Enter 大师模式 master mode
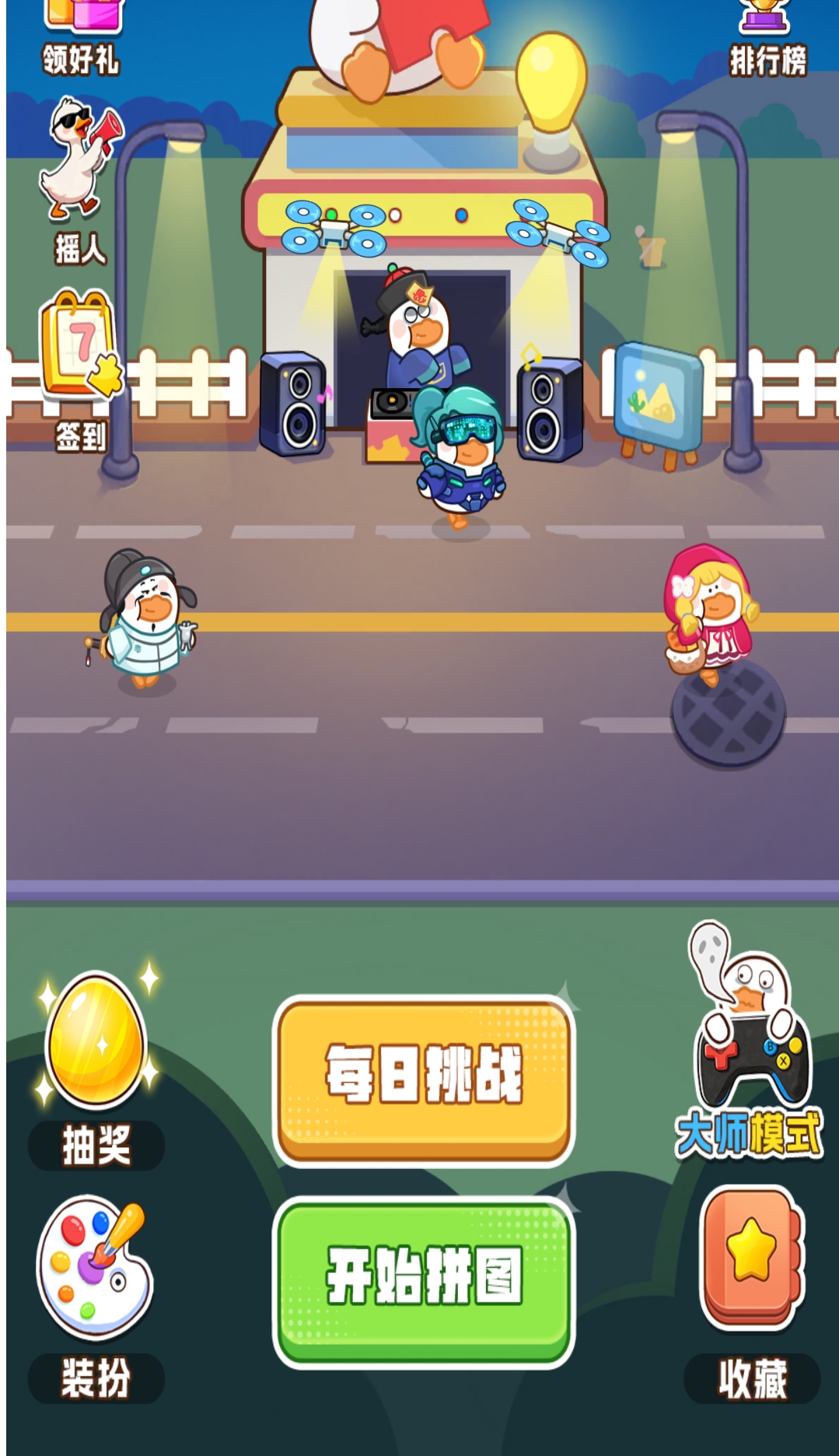 pos(750,1042)
